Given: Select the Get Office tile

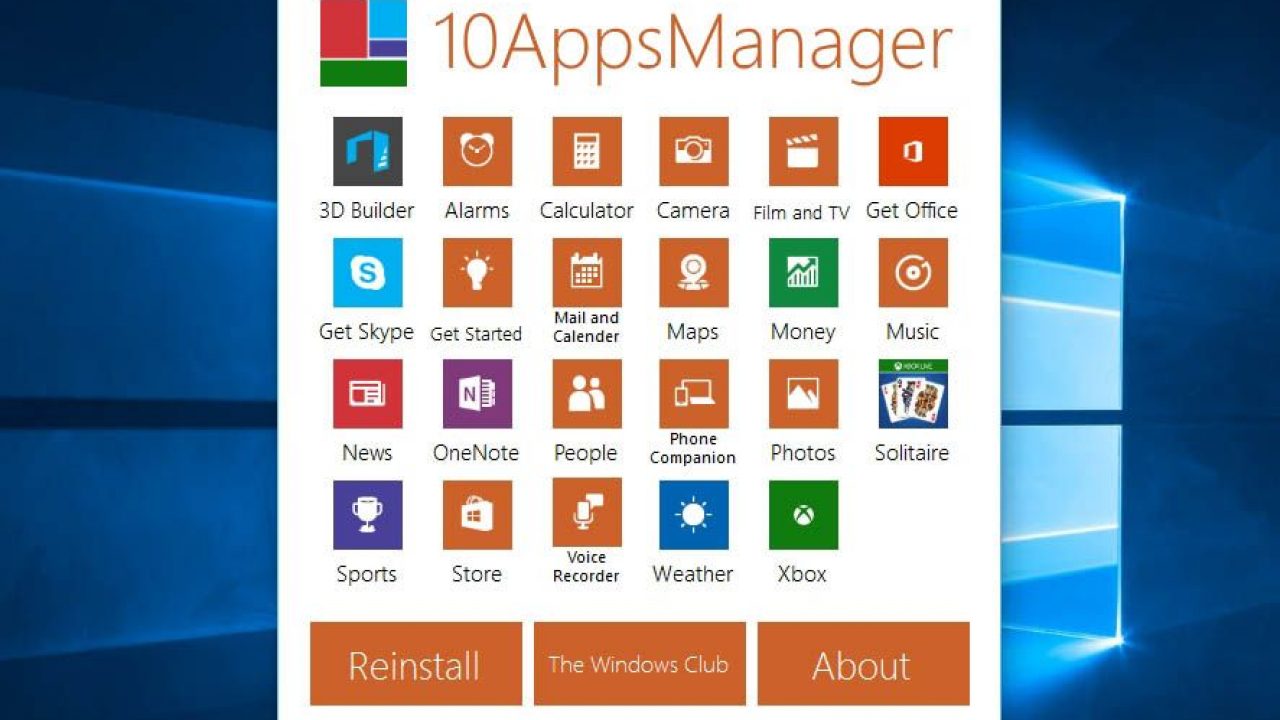Looking at the screenshot, I should coord(913,152).
